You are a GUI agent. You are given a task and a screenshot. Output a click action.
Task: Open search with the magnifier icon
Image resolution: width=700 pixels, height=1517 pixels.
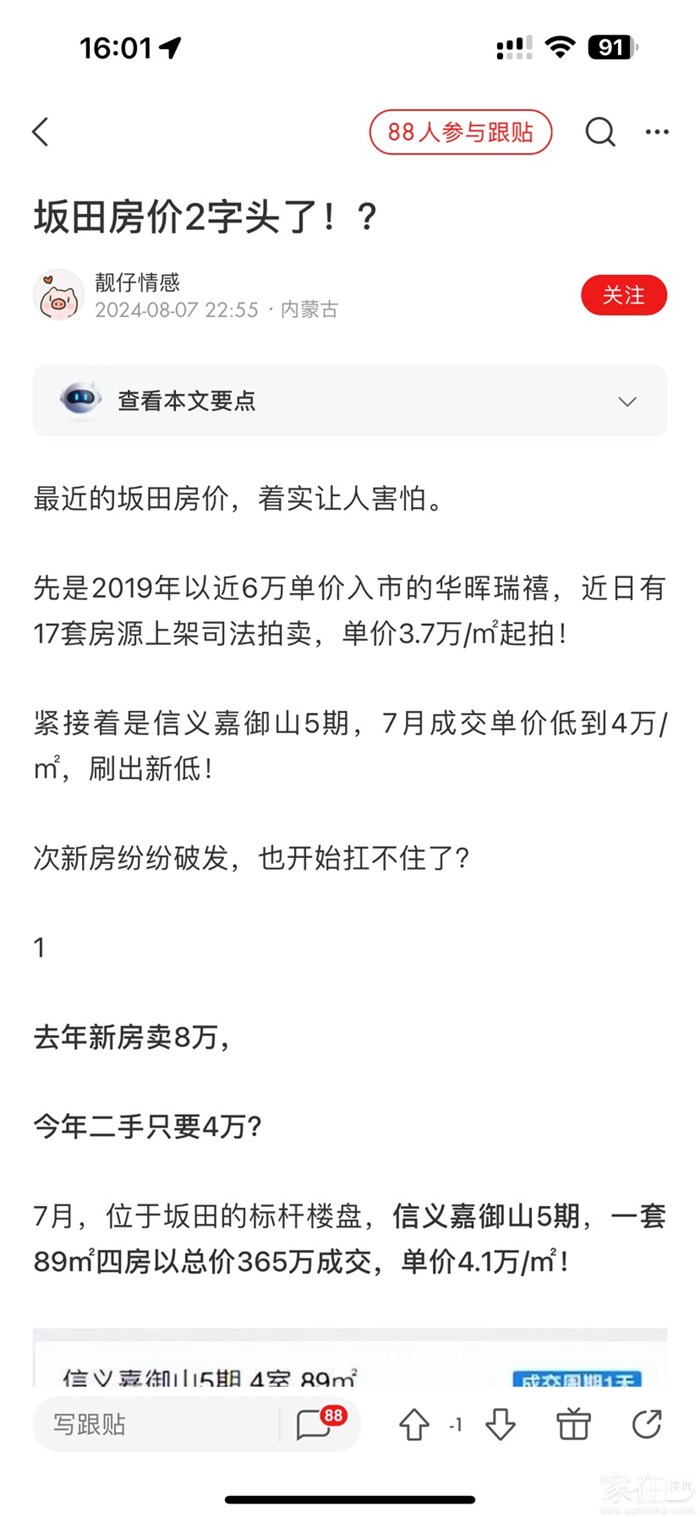point(600,132)
